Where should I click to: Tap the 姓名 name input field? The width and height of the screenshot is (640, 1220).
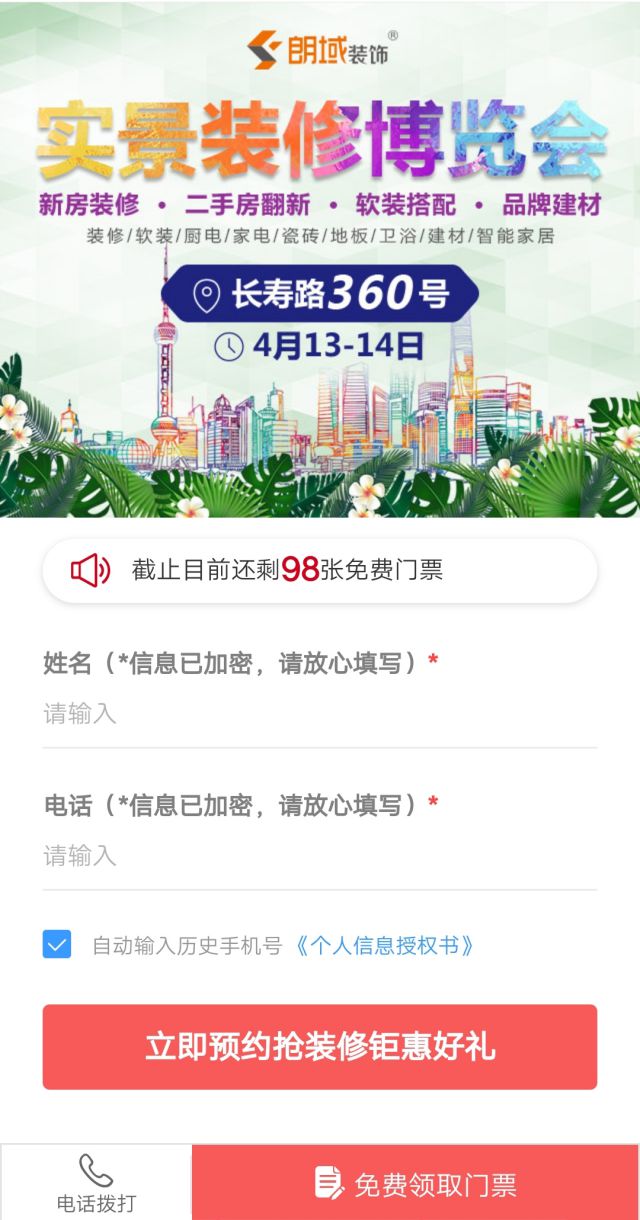(319, 714)
